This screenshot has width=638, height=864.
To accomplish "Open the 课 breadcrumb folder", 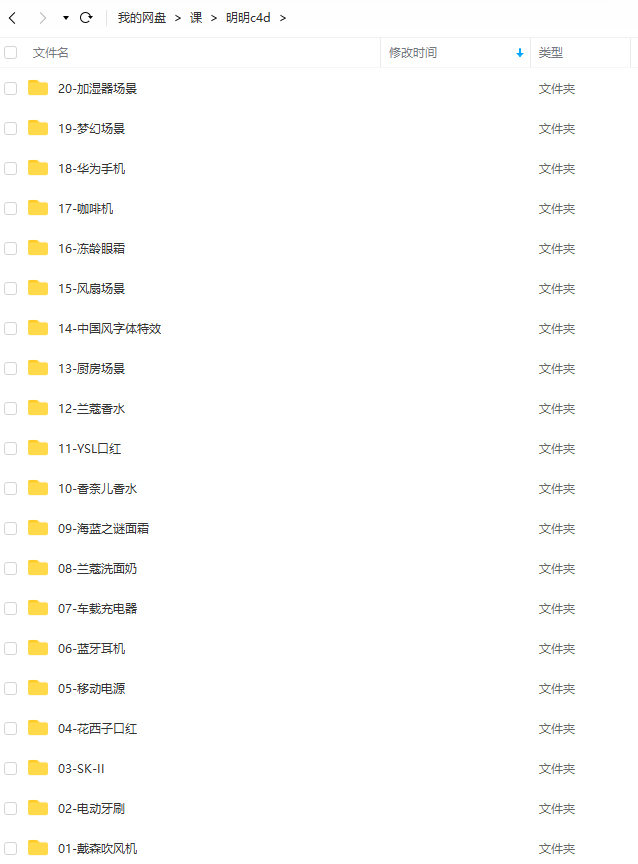I will coord(196,18).
